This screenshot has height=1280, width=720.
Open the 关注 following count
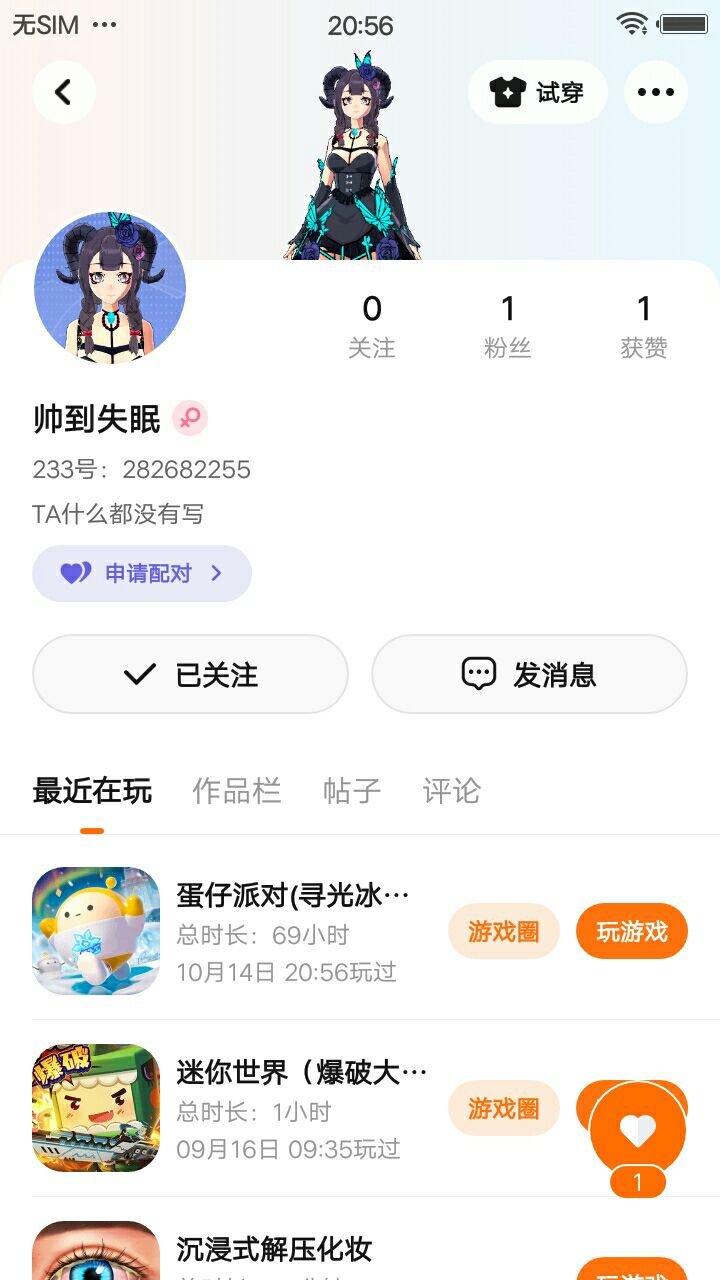[372, 325]
